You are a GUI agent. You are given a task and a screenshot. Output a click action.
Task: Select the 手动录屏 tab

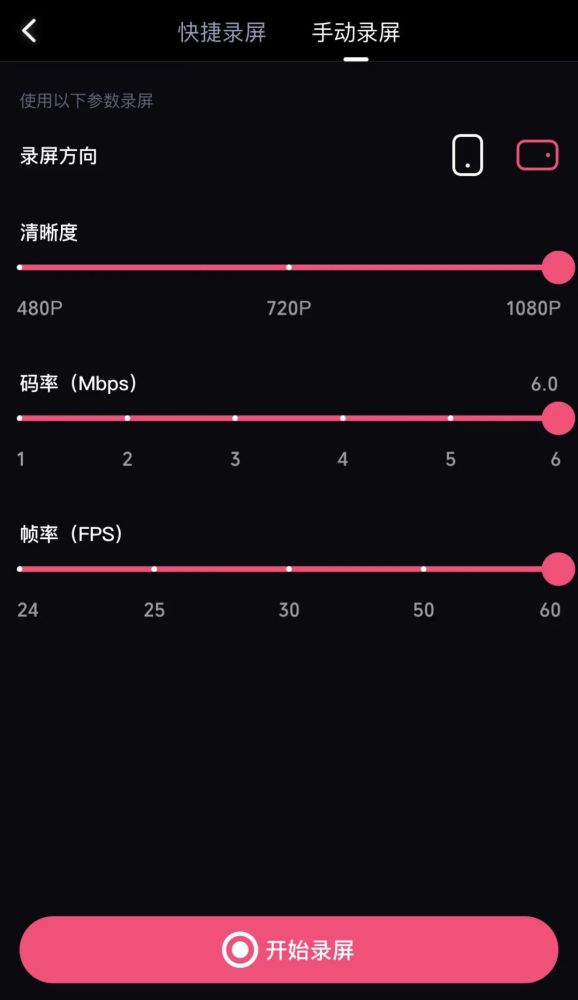(x=356, y=33)
